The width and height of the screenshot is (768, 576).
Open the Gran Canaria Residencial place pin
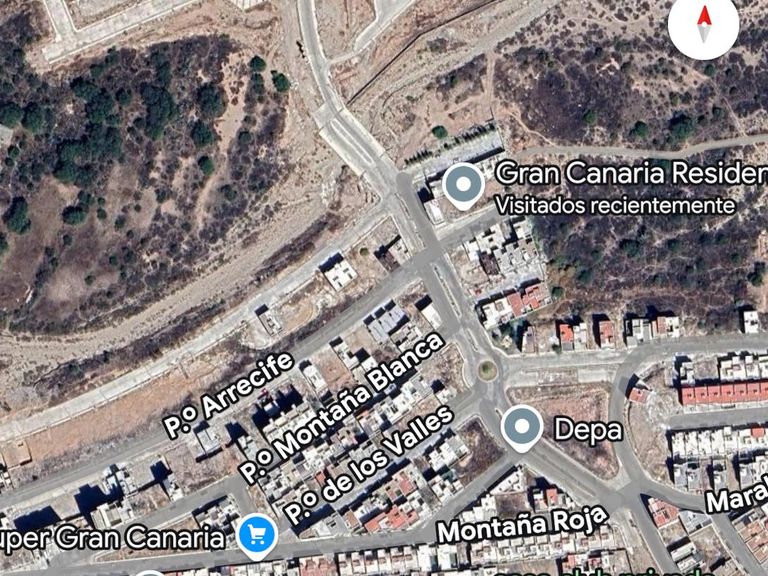463,186
